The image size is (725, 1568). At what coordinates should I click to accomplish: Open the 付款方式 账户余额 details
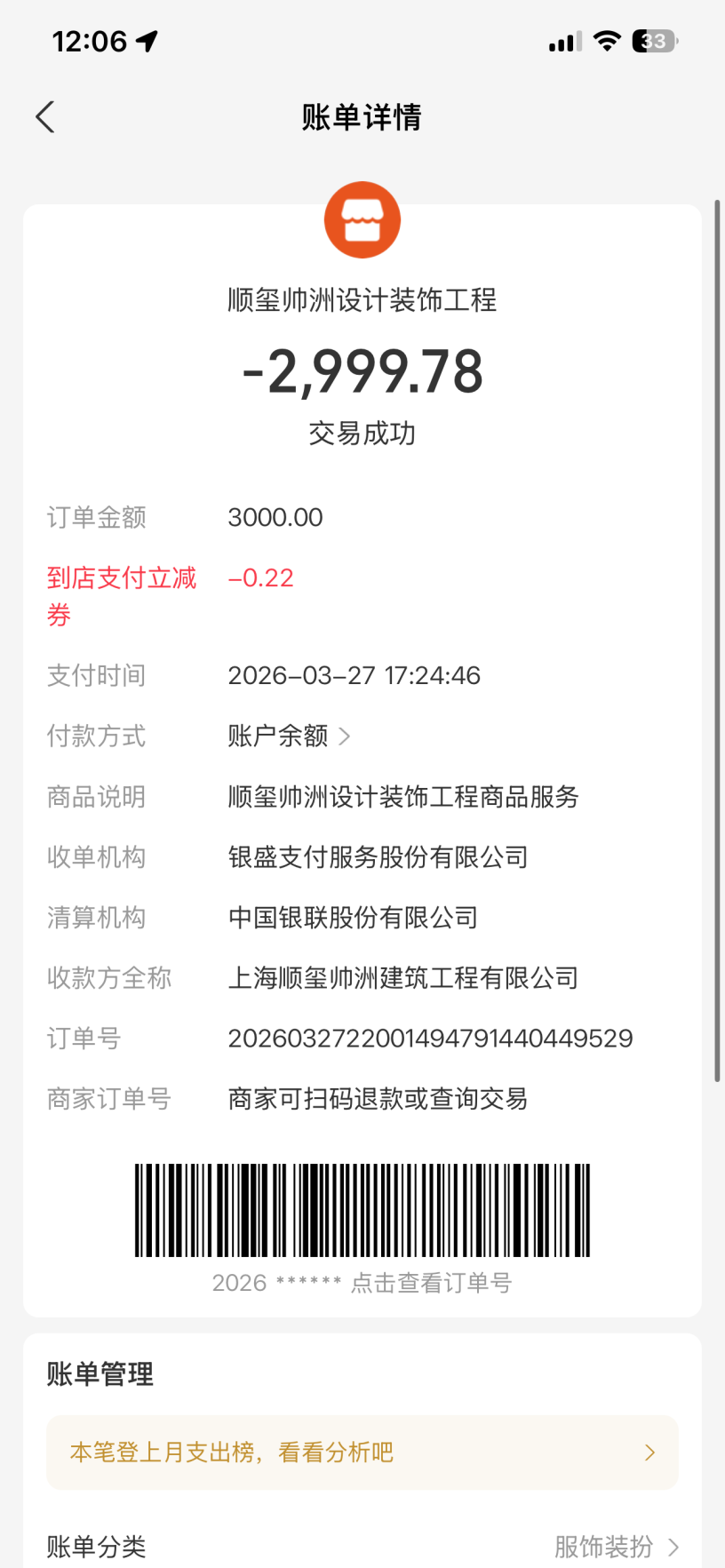pyautogui.click(x=289, y=736)
